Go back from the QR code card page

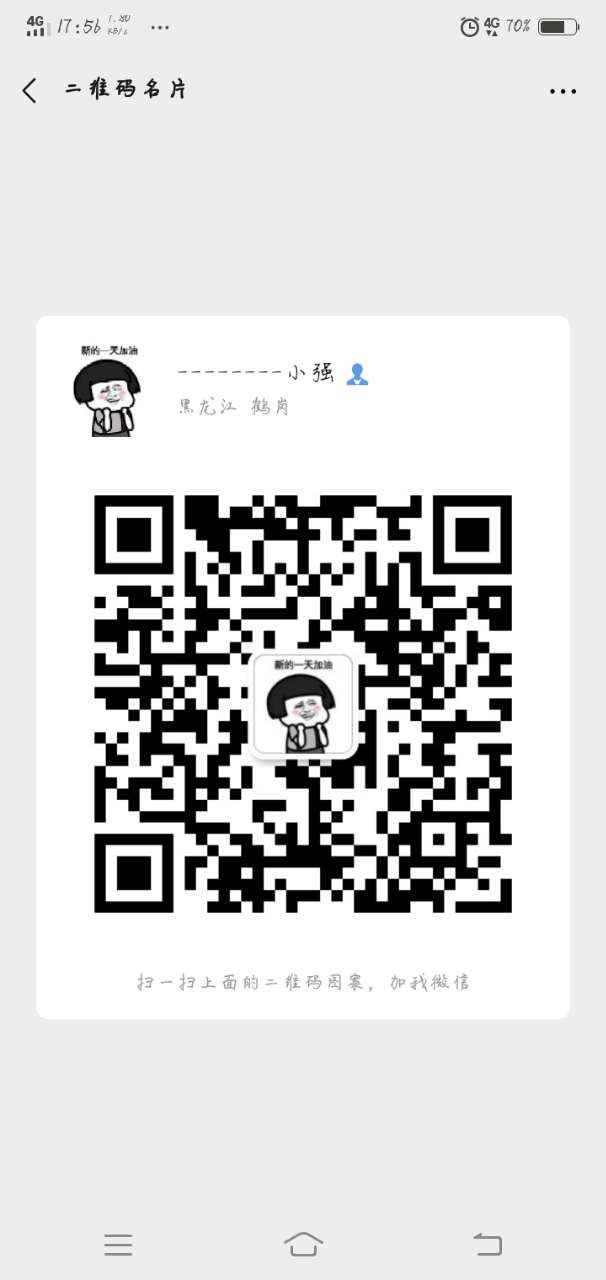[x=30, y=90]
